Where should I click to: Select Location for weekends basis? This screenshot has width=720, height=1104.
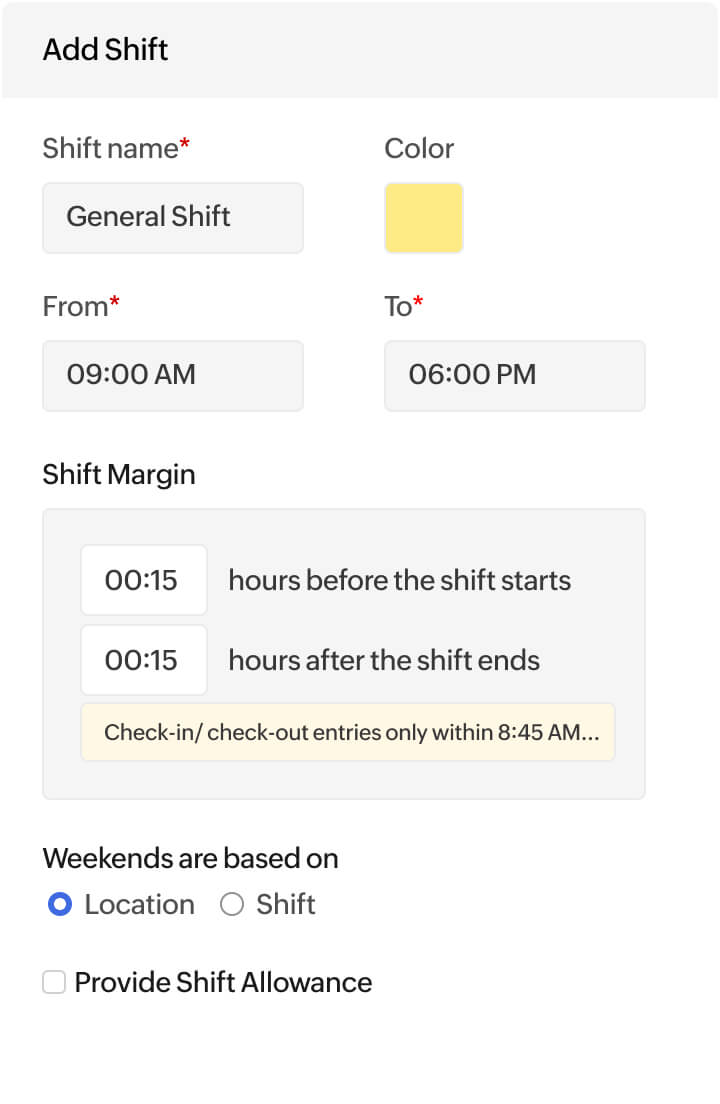tap(60, 905)
